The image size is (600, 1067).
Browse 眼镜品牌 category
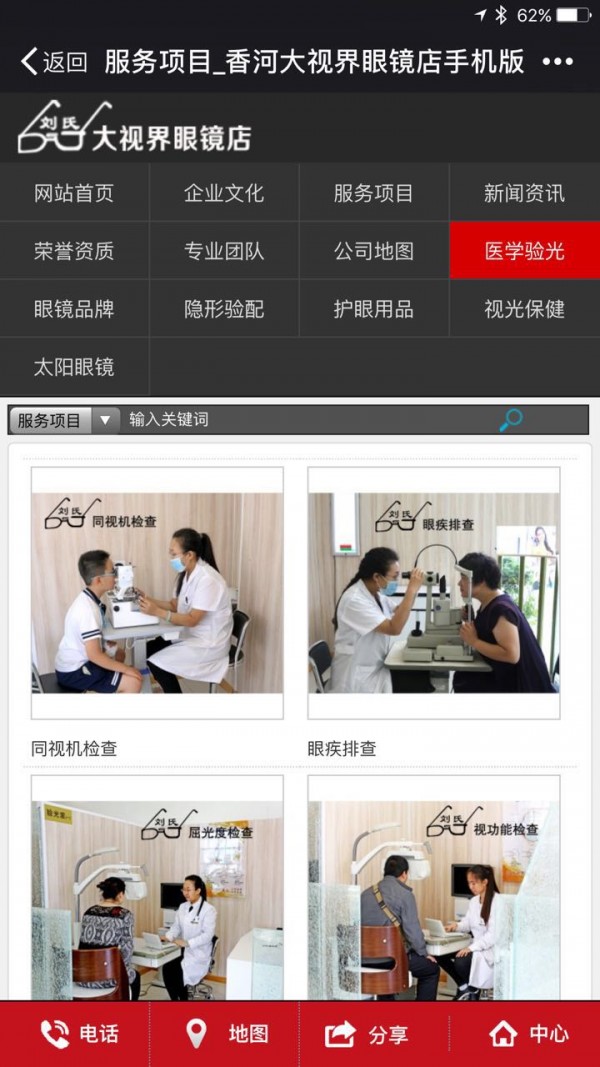(x=74, y=309)
